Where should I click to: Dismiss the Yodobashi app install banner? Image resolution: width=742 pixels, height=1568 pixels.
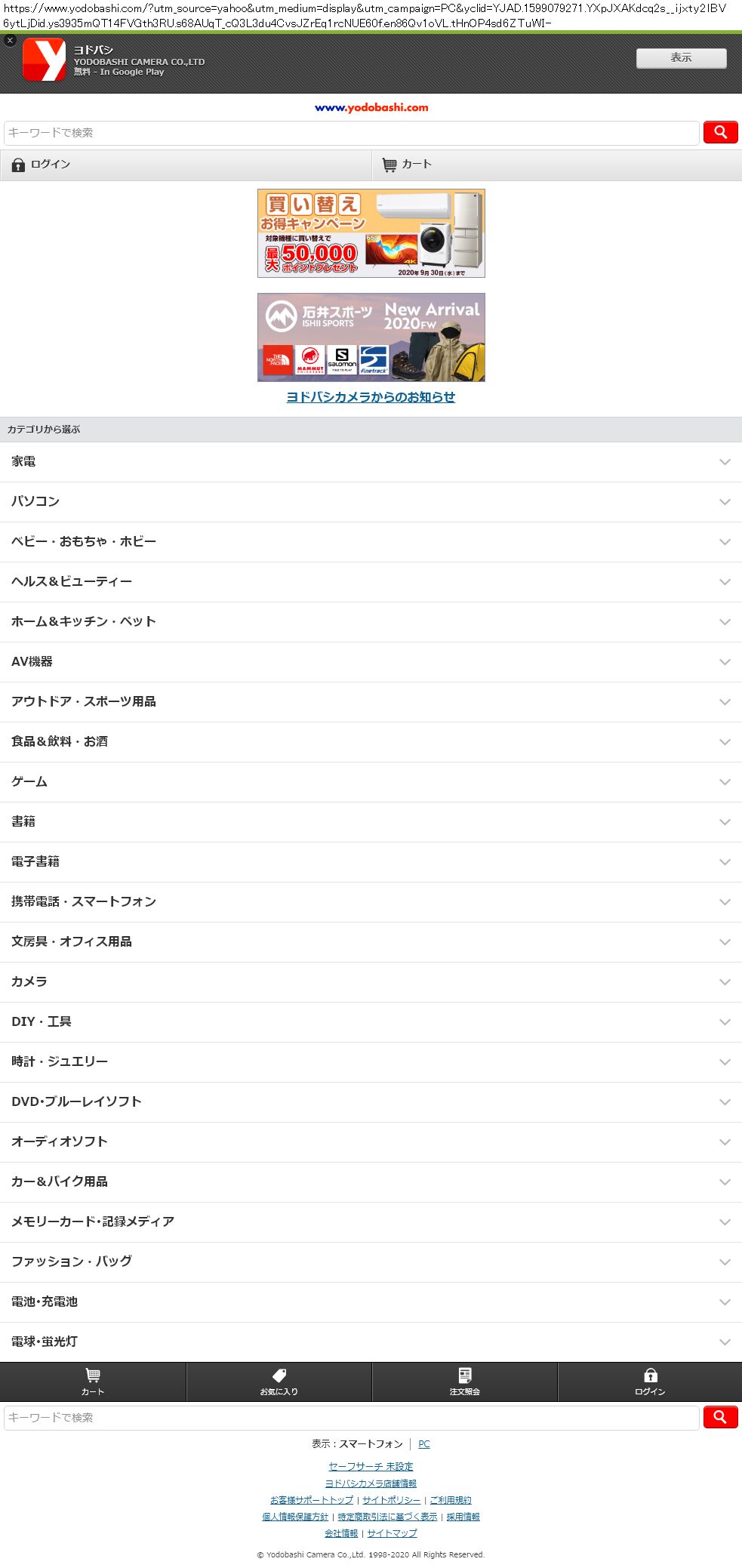[10, 40]
